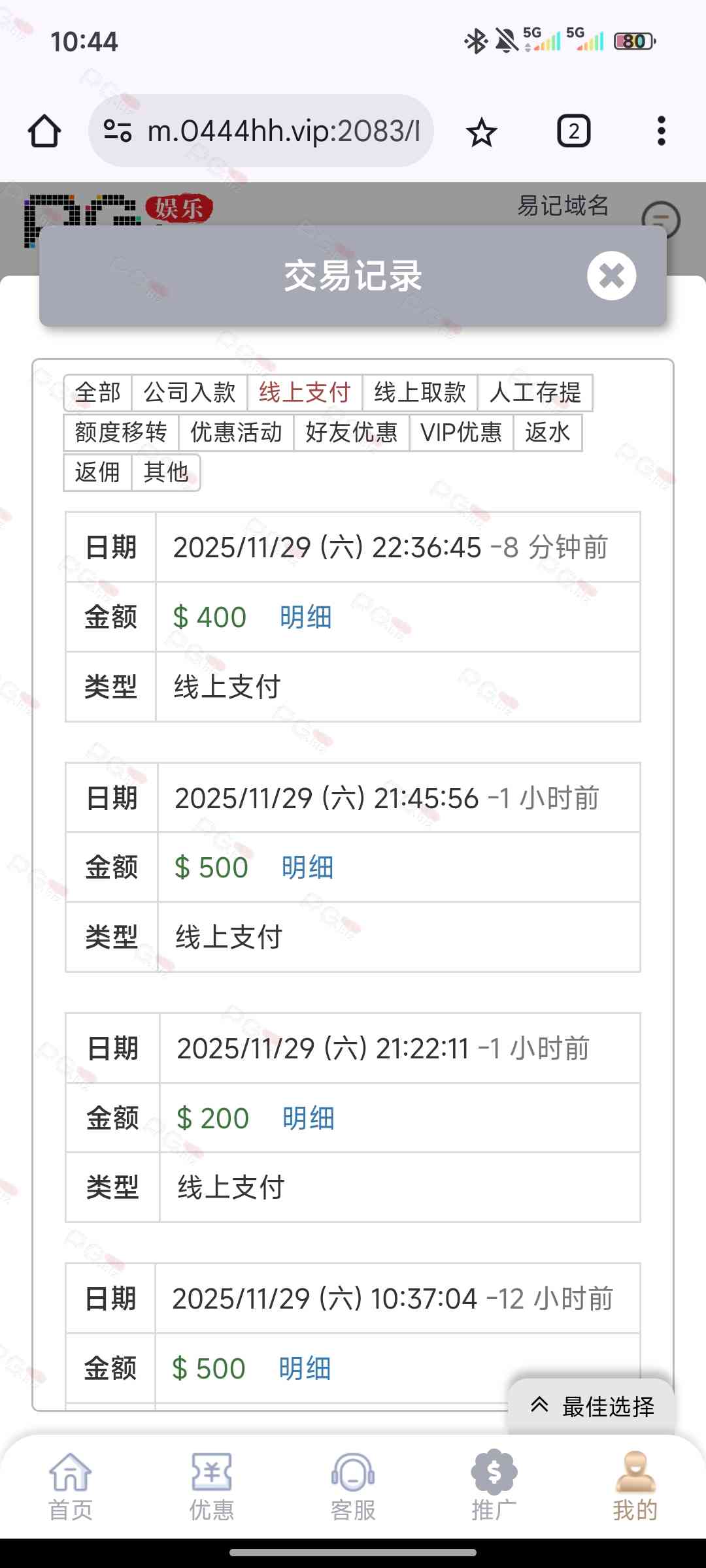Show 优惠活动 records
This screenshot has width=706, height=1568.
(x=236, y=433)
